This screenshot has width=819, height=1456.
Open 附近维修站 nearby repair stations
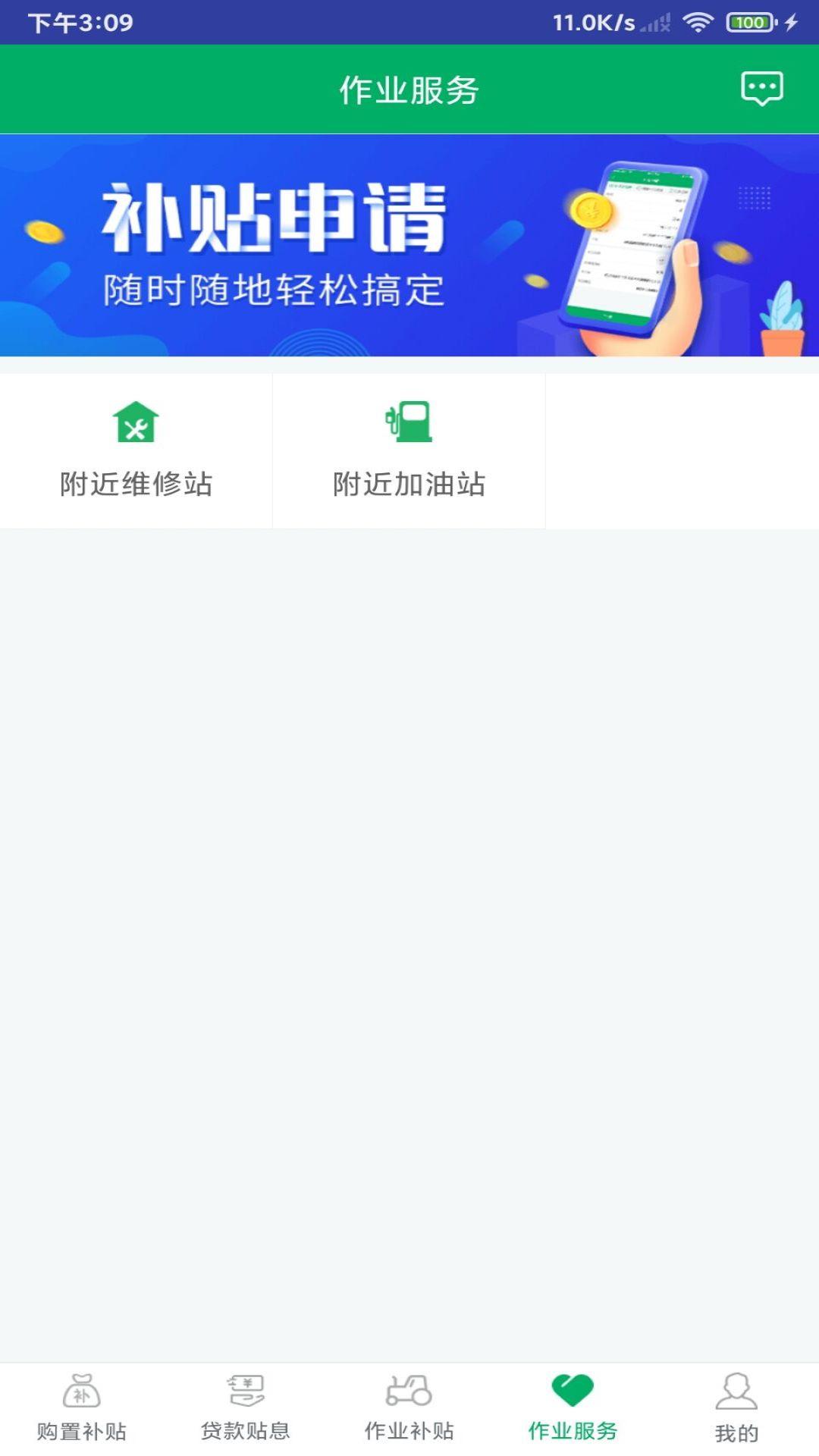(x=136, y=451)
